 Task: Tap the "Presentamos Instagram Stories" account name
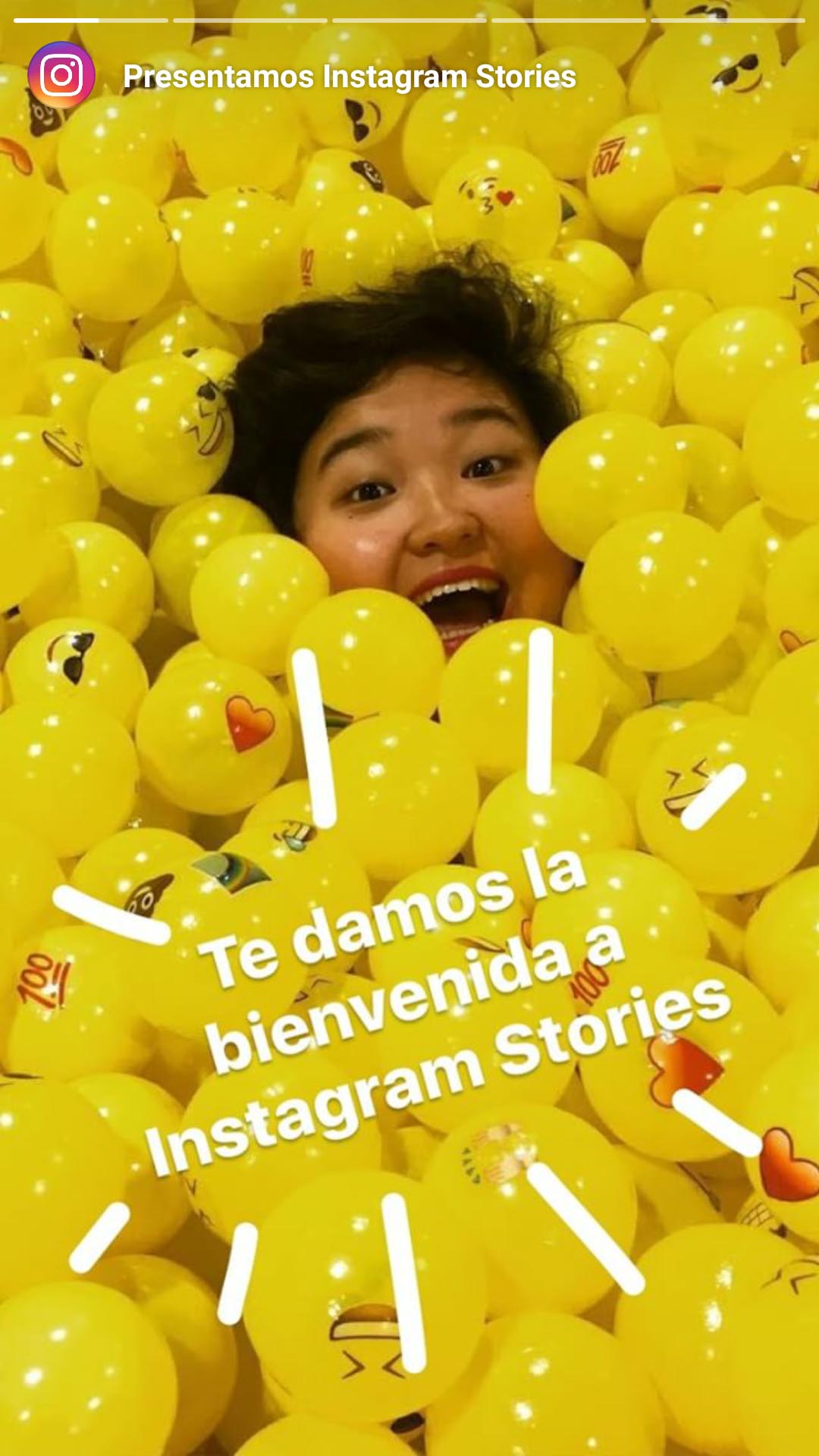coord(350,77)
